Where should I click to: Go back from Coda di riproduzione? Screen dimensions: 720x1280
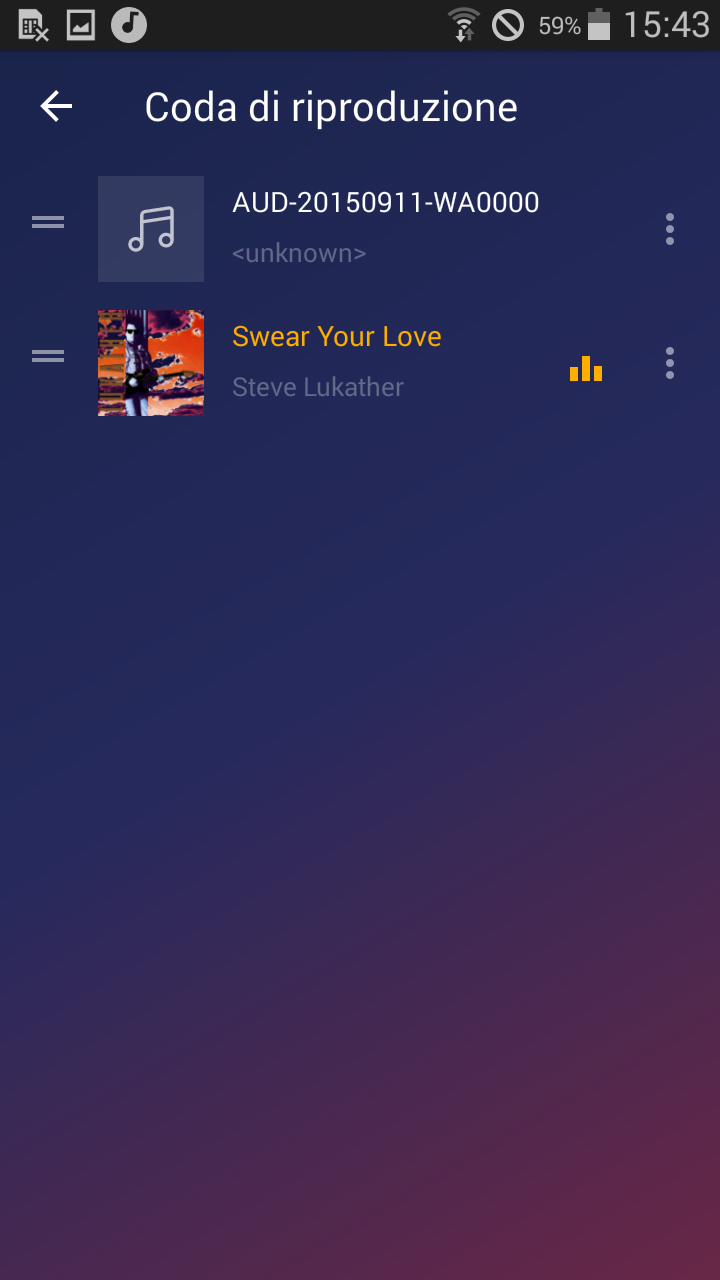(56, 107)
